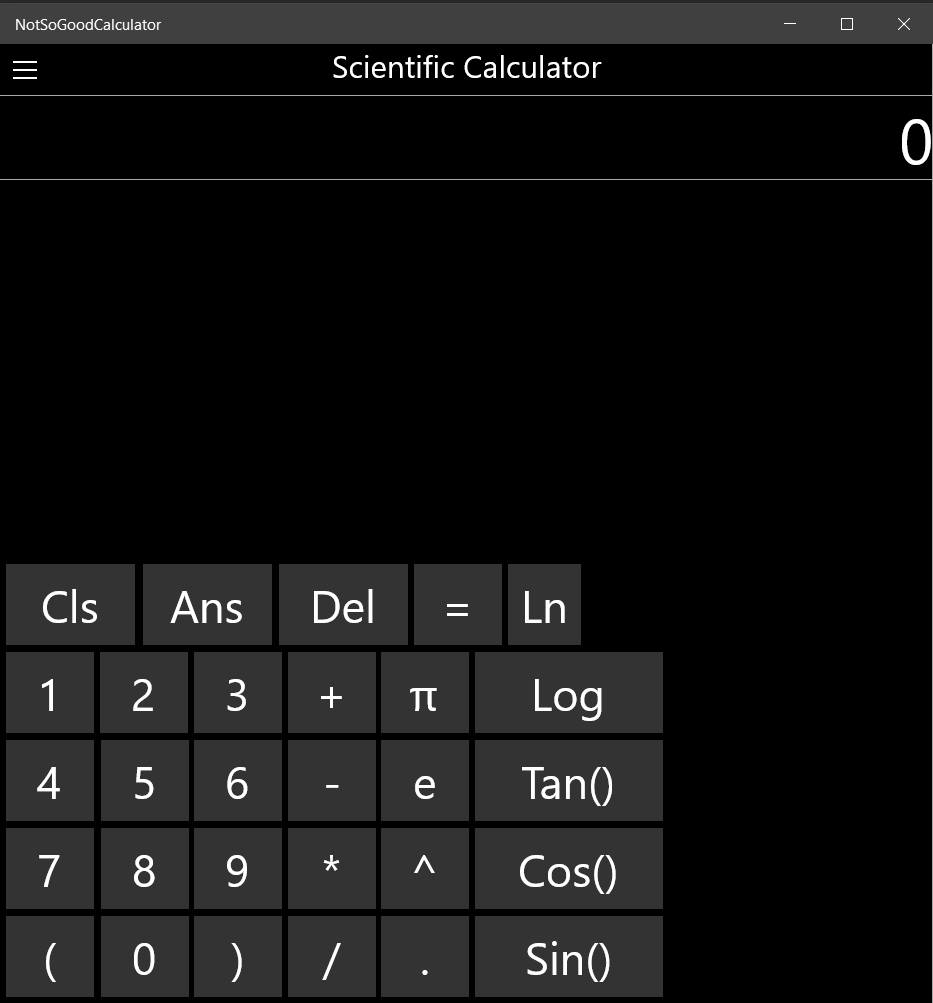
Task: Insert the Sin() function
Action: tap(568, 957)
